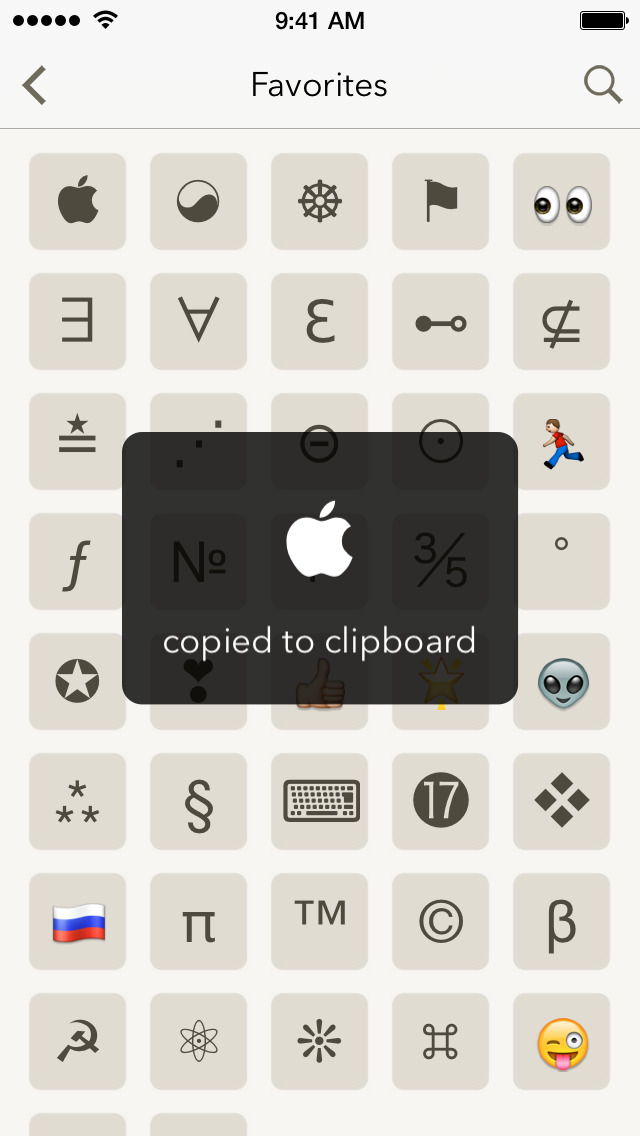Image resolution: width=640 pixels, height=1136 pixels.
Task: Tap the running man emoji
Action: coord(561,441)
